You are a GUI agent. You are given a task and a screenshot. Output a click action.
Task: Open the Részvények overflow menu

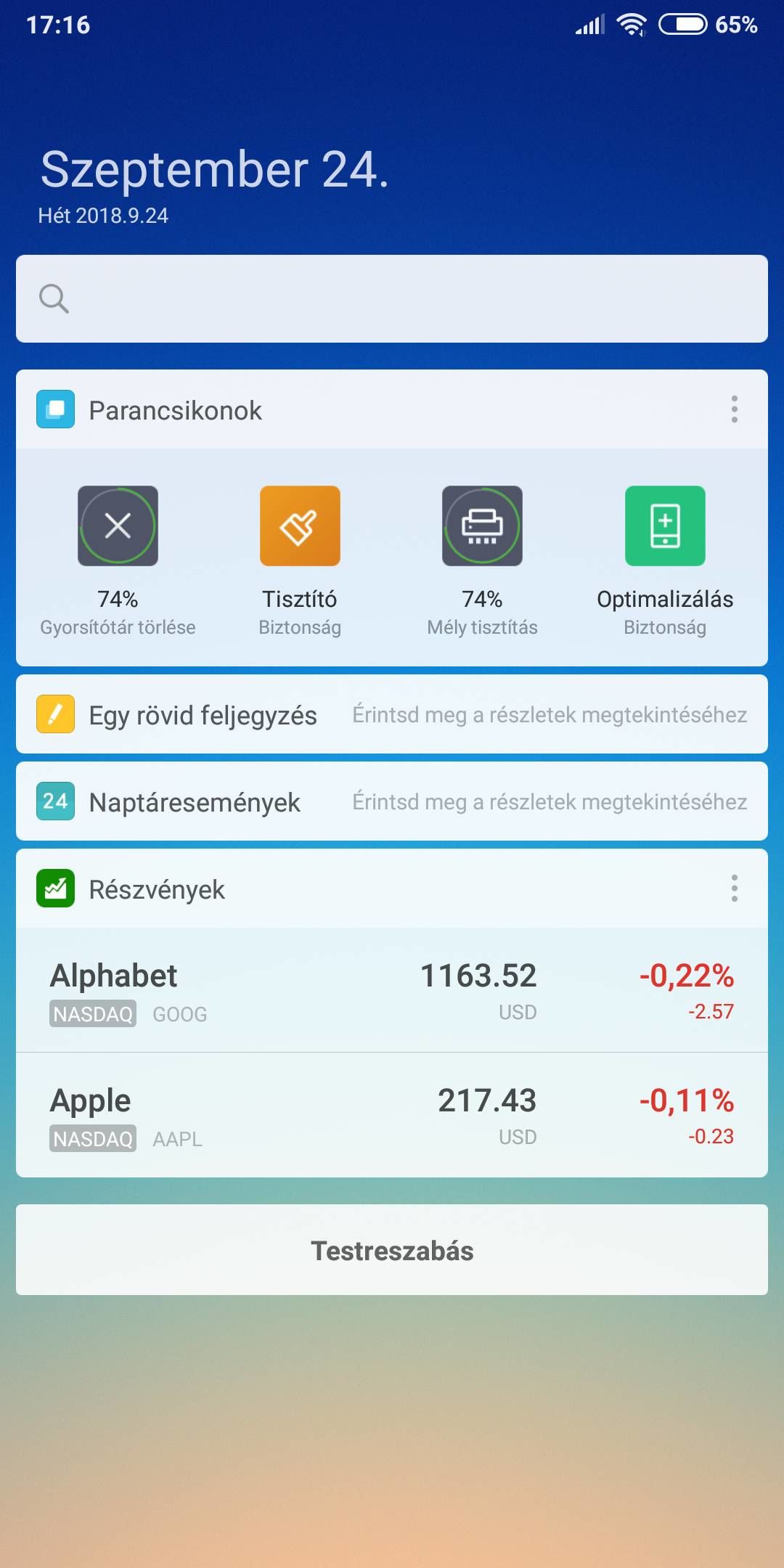(734, 889)
